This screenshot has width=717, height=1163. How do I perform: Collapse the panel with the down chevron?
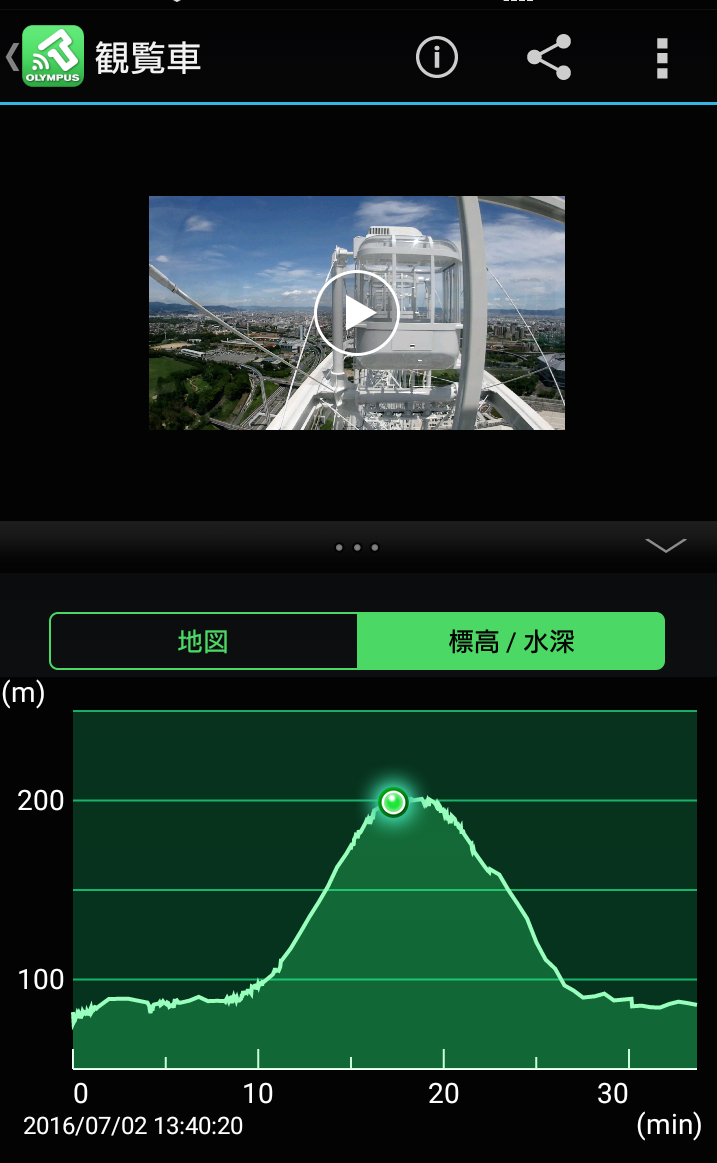tap(665, 545)
